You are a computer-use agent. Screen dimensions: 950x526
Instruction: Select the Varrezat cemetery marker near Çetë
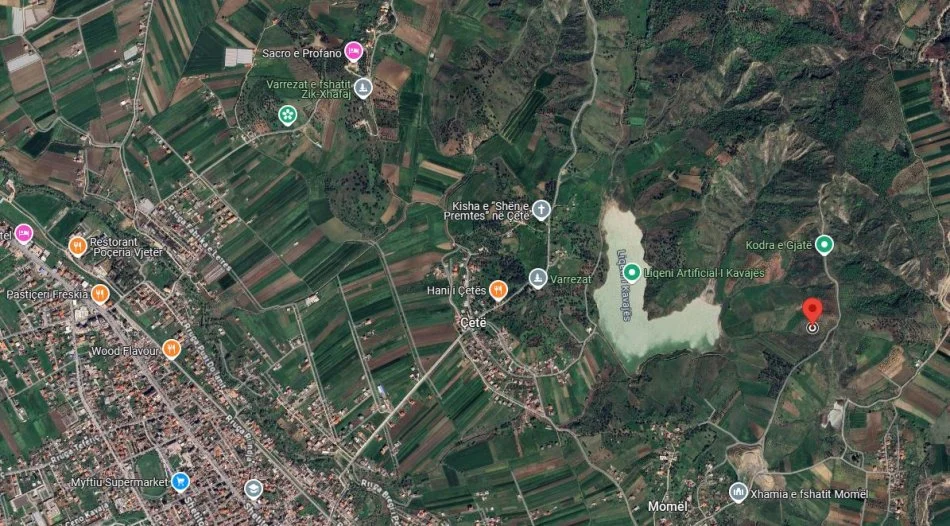tap(538, 278)
